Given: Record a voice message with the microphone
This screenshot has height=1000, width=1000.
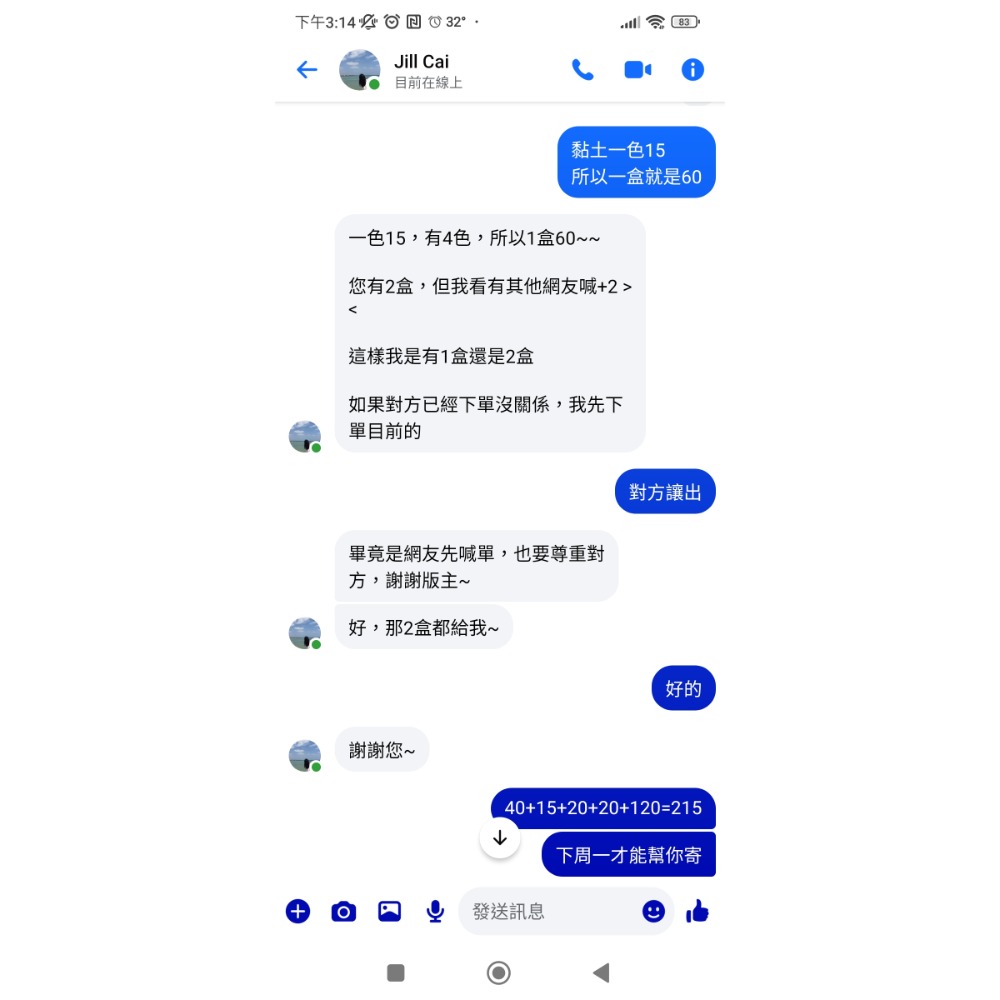Looking at the screenshot, I should coord(435,911).
